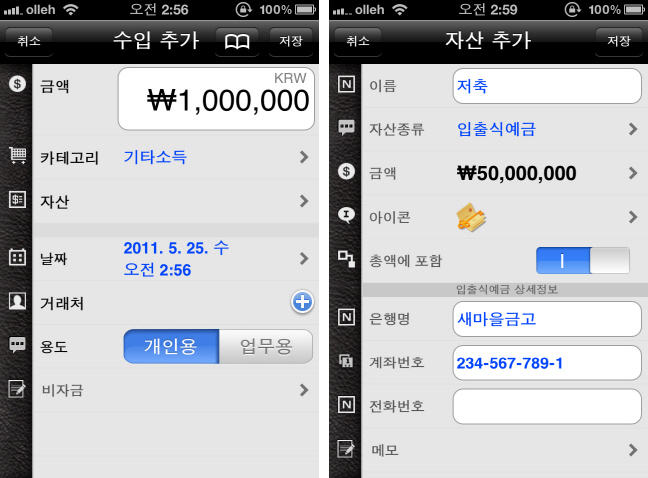Open the 자산 row in 수입 추가

point(175,201)
